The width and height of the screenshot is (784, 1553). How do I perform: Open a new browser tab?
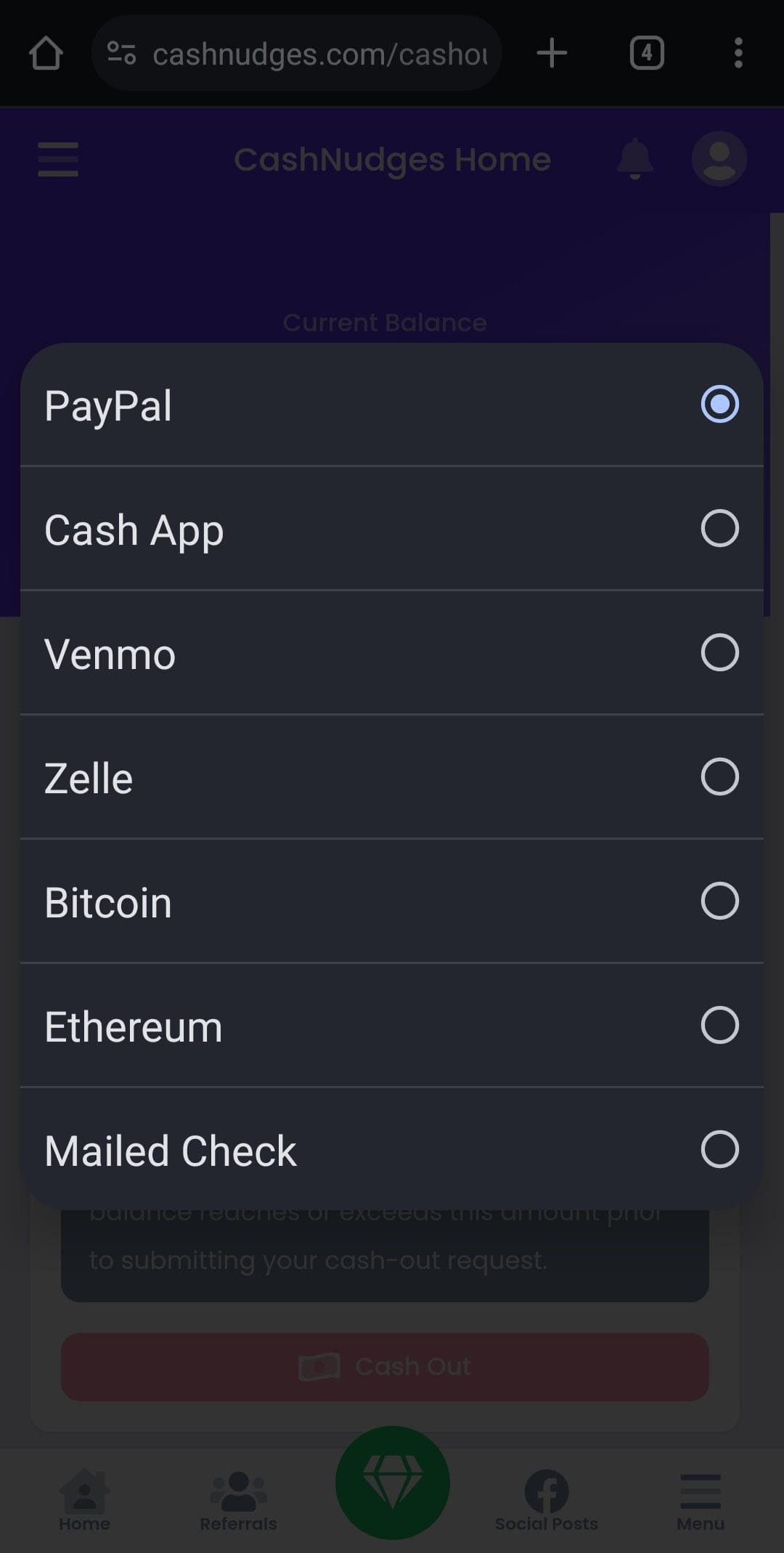point(552,53)
